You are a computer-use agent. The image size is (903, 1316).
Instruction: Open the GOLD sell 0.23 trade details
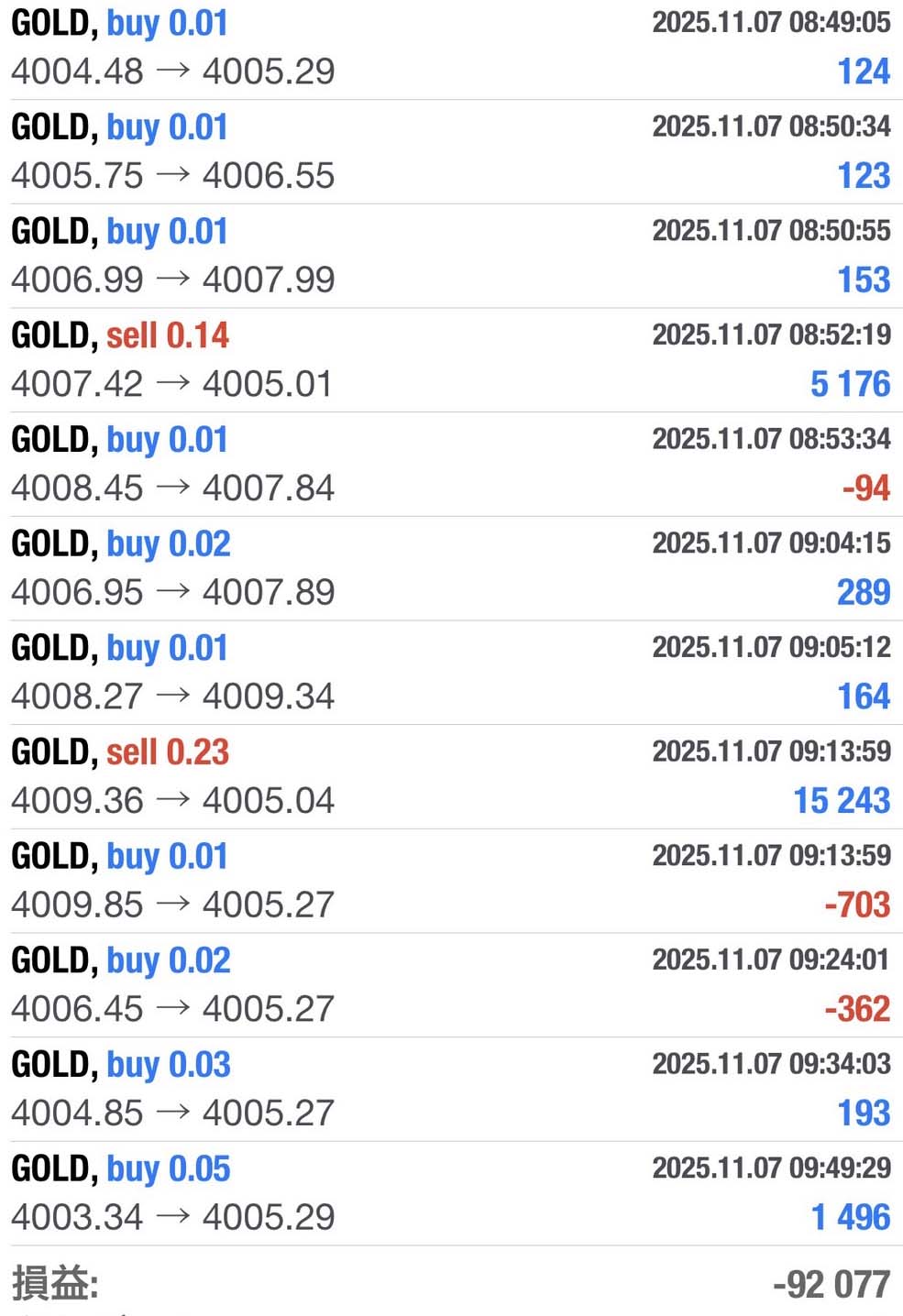(x=451, y=776)
